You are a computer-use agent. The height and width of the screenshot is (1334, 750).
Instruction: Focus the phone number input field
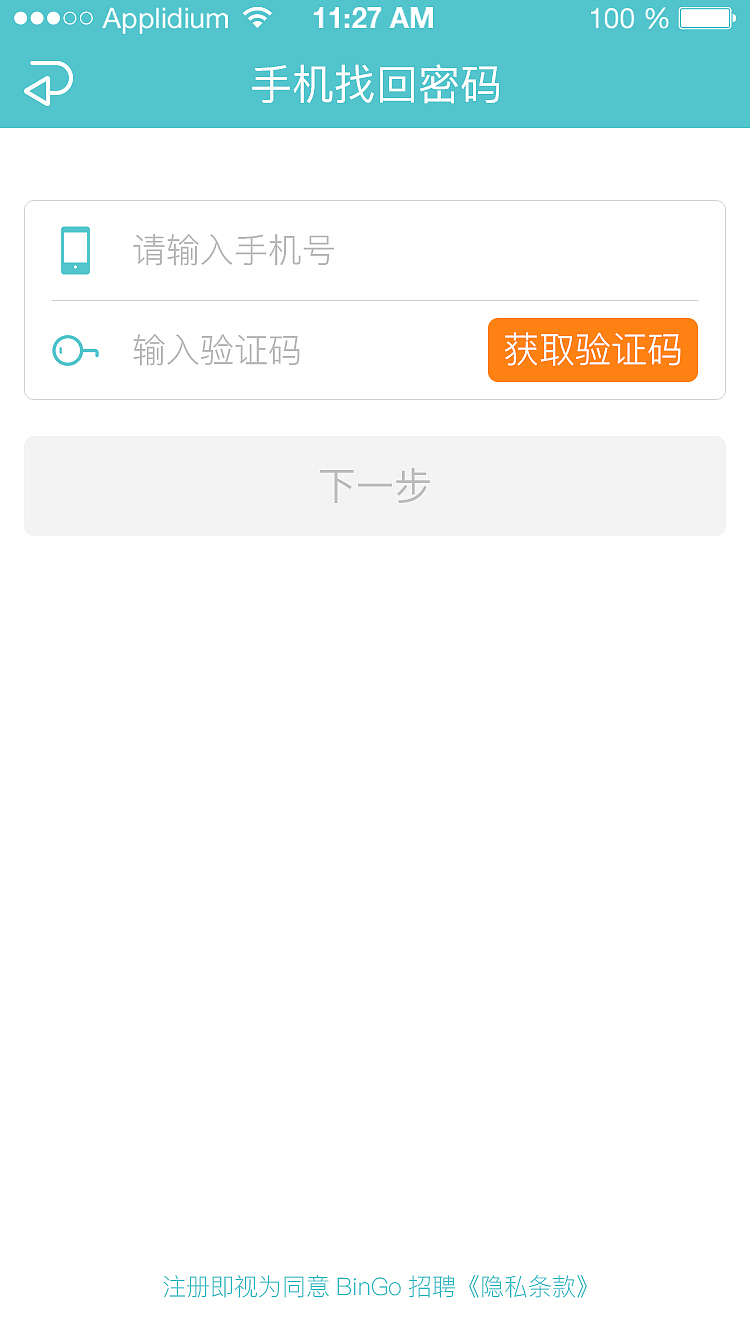[x=400, y=250]
